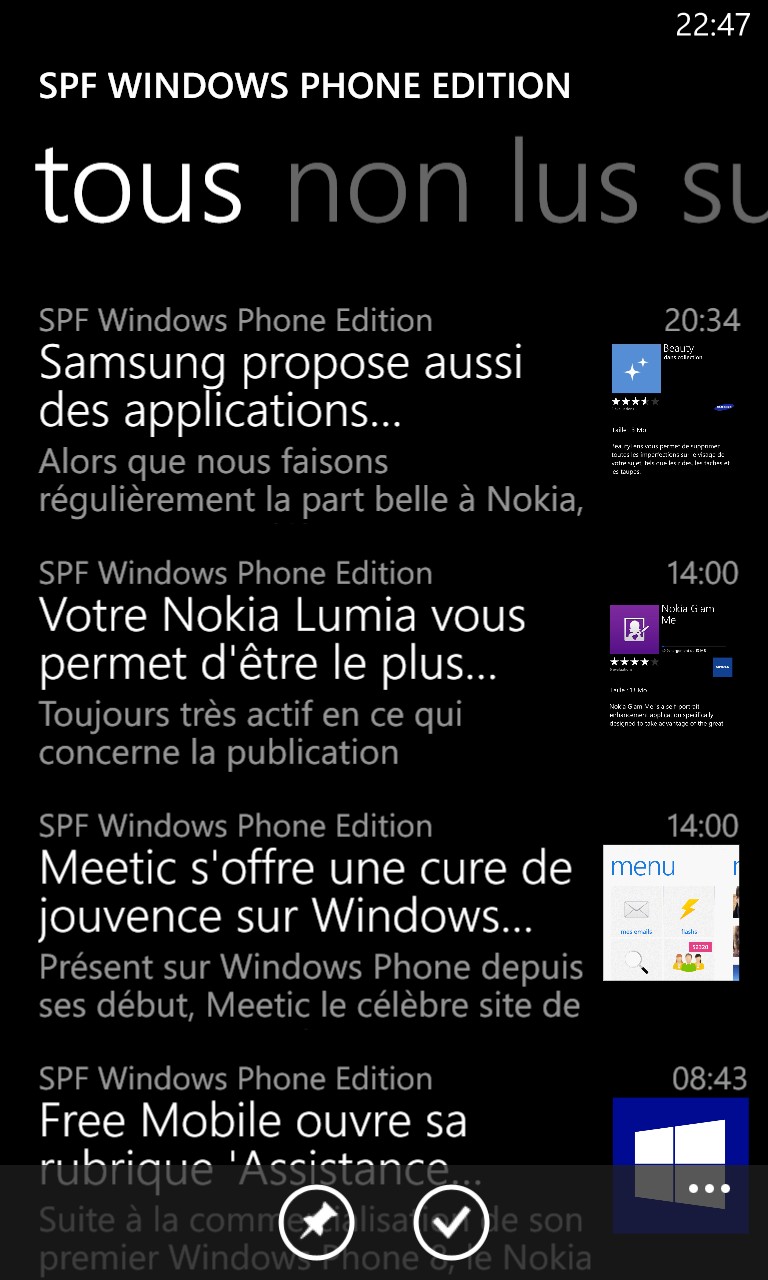Mark all articles as read
Screen dimensions: 768x1280
coord(451,1221)
